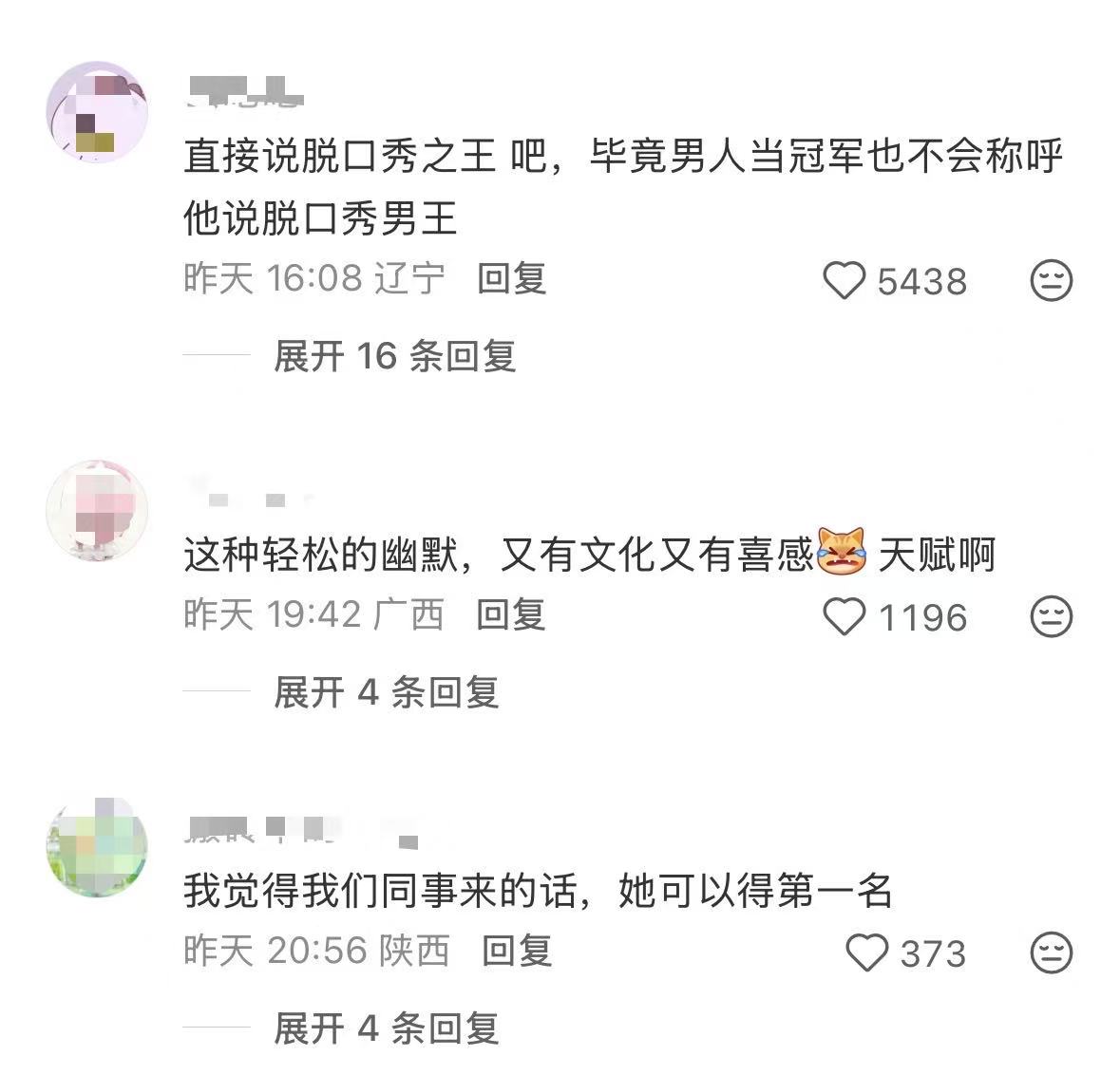Open avatar of the 陕西 commenter
The image size is (1120, 1075).
click(x=97, y=847)
